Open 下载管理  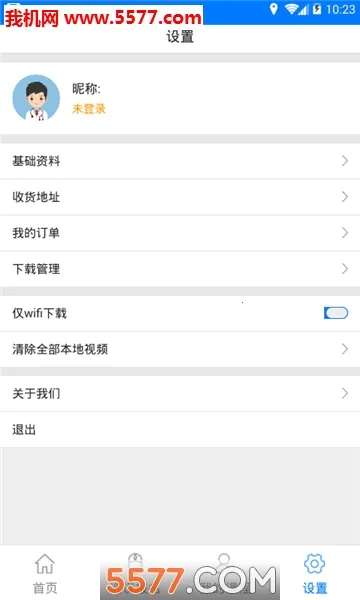tap(180, 269)
